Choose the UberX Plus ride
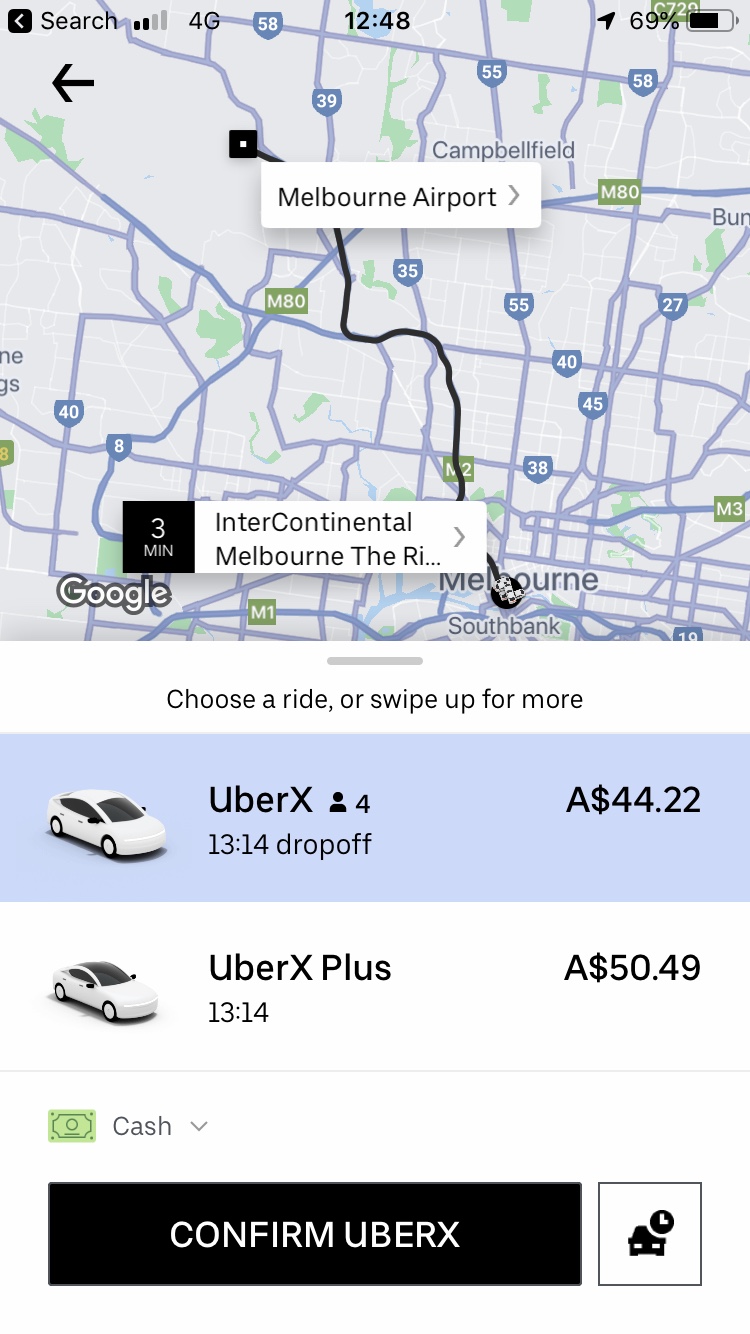Screen dimensions: 750x1334 [x=375, y=986]
